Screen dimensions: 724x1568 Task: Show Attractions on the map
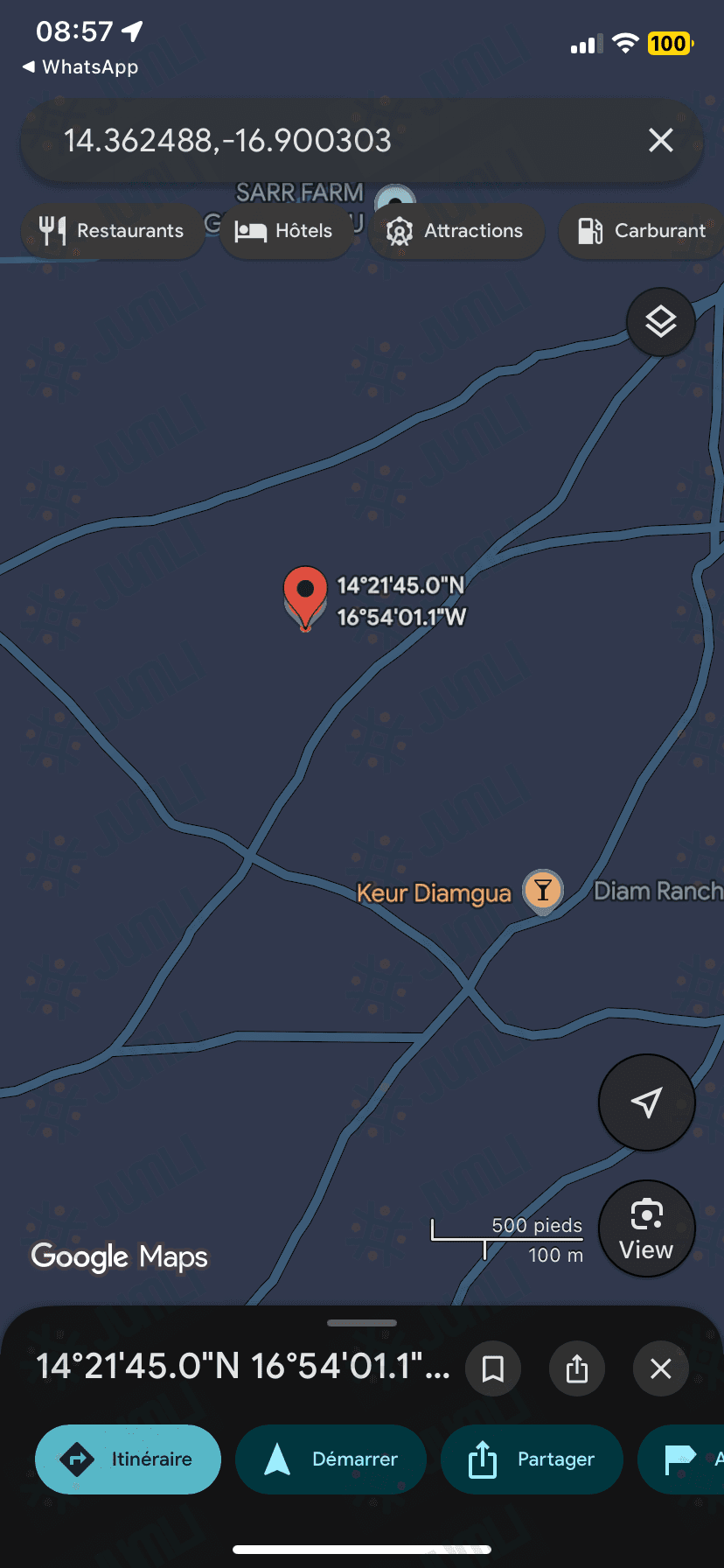[456, 231]
